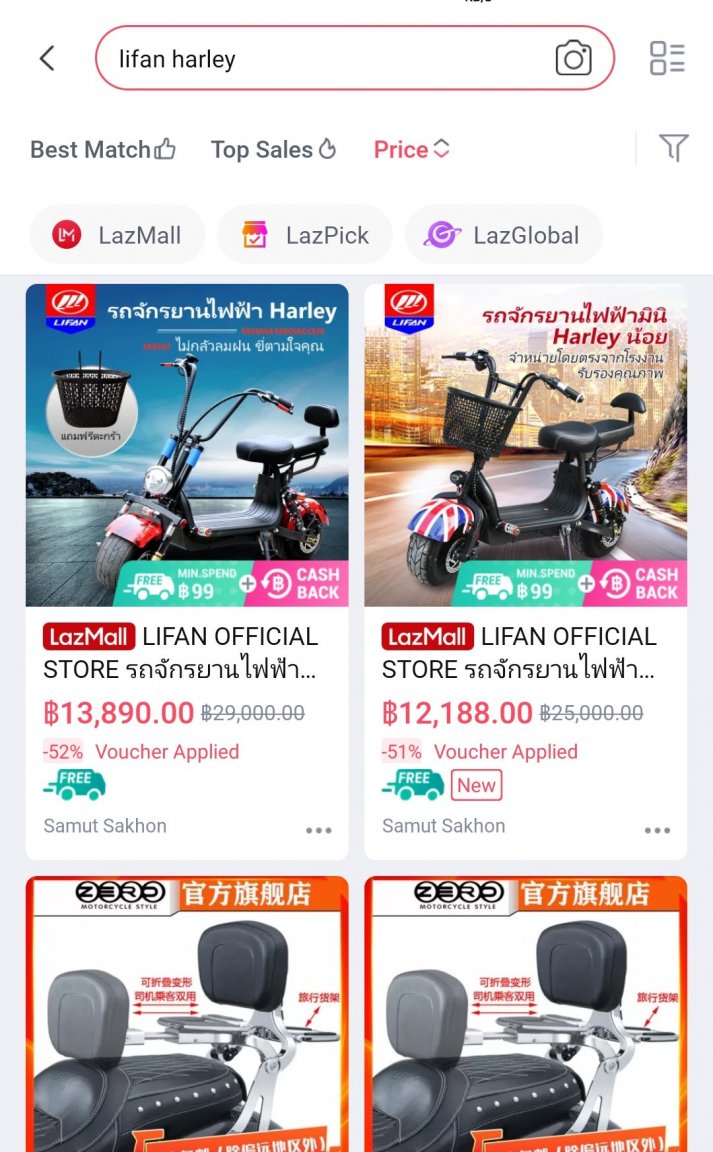This screenshot has height=1152, width=713.
Task: Open more options for ฿12,188.00 item
Action: tap(657, 830)
